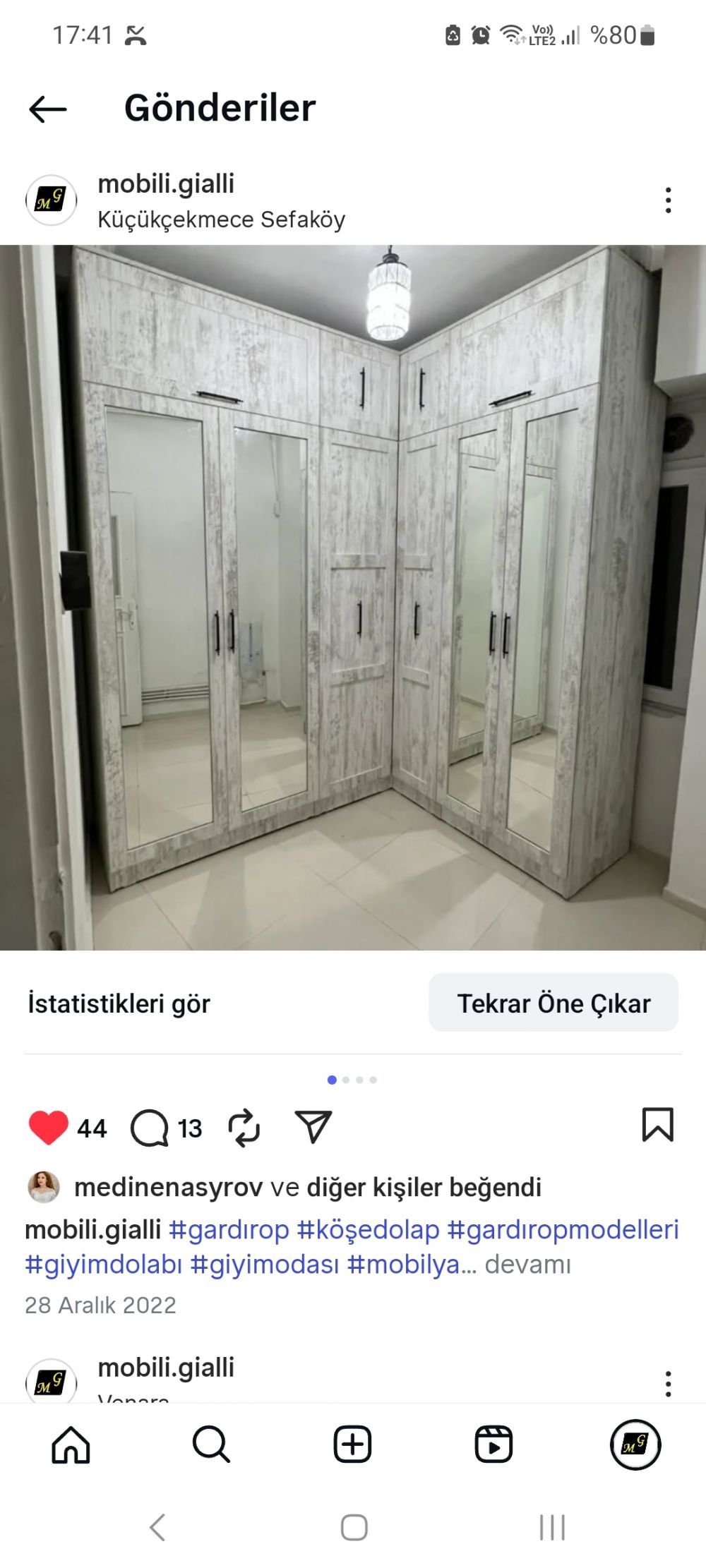Image resolution: width=706 pixels, height=1568 pixels.
Task: Share the post via paper plane icon
Action: (x=313, y=1127)
